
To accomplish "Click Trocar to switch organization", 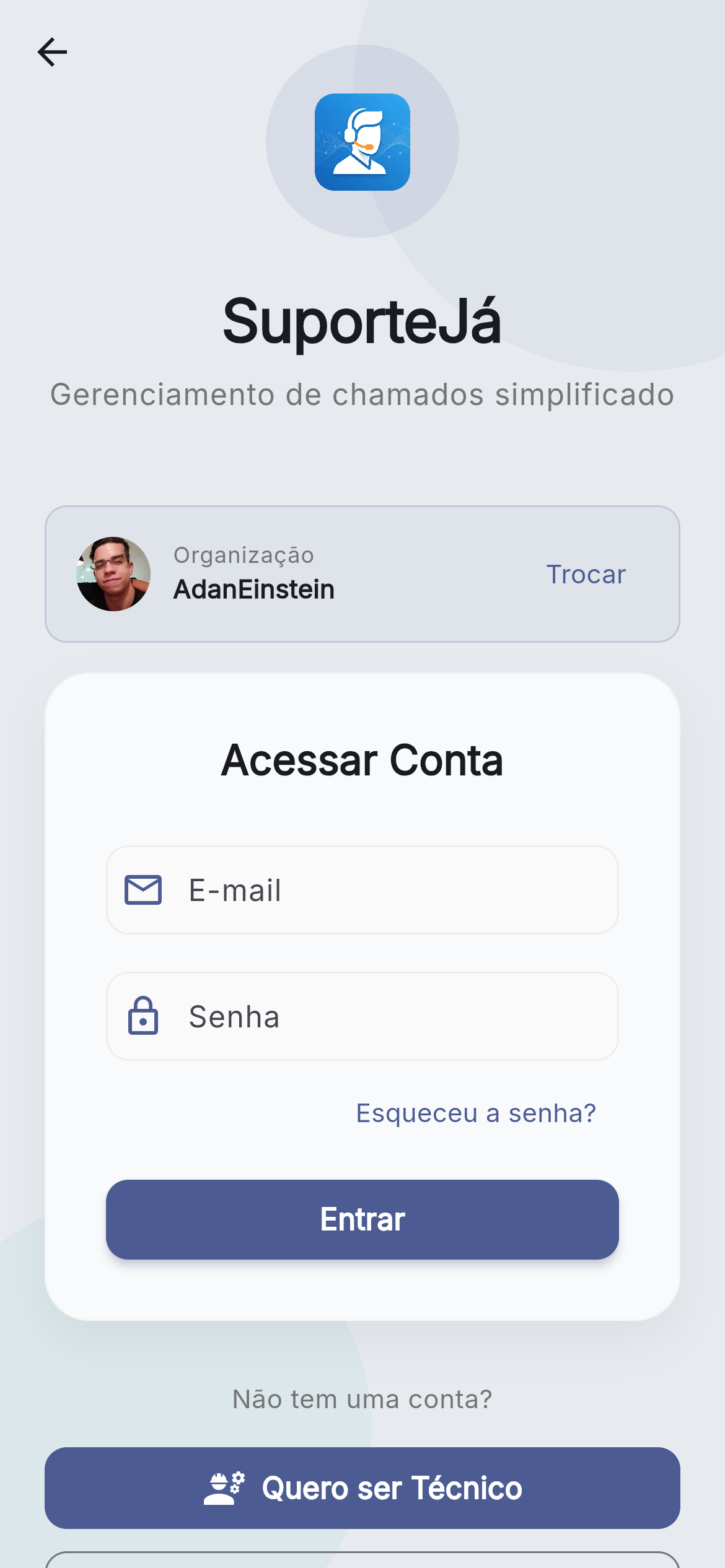I will tap(586, 575).
